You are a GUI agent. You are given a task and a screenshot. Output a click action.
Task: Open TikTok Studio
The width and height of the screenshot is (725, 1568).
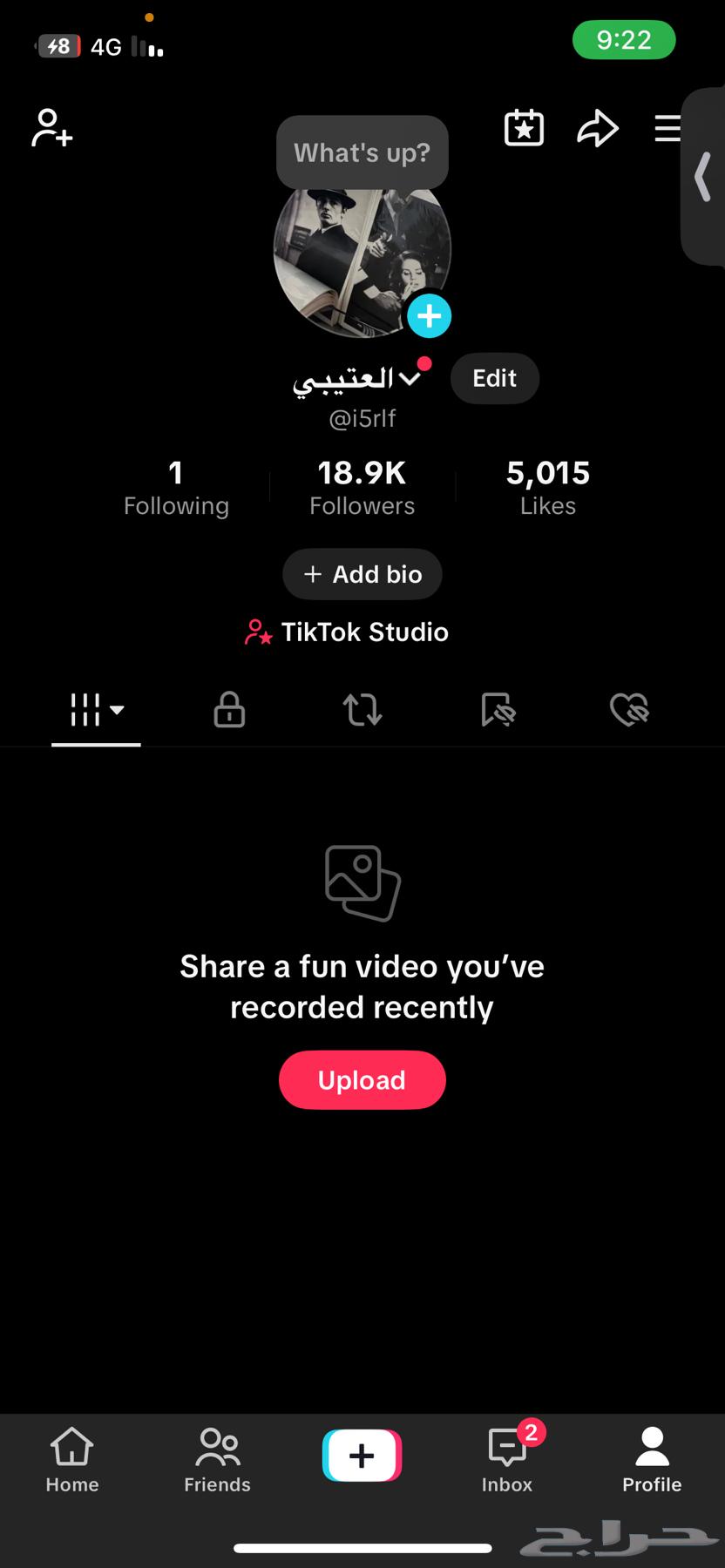347,632
